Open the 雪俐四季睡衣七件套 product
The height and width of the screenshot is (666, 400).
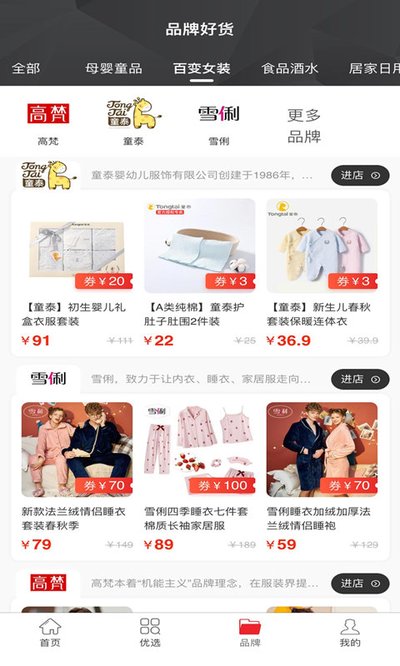pyautogui.click(x=200, y=477)
